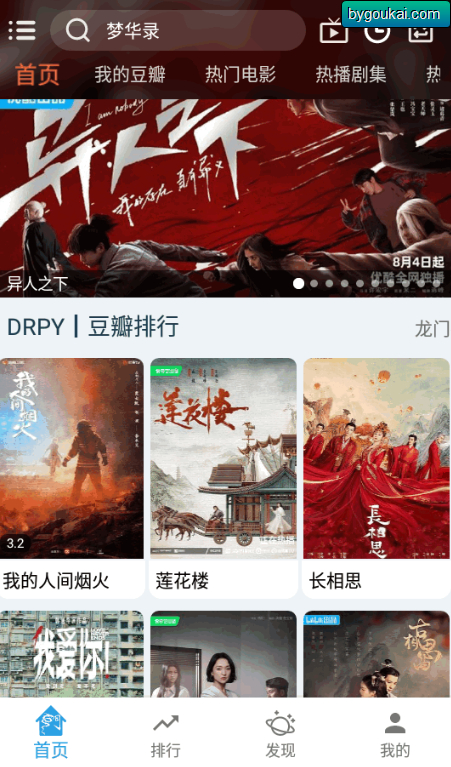The width and height of the screenshot is (451, 767).
Task: Tap the search box showing 梦华录
Action: 178,30
